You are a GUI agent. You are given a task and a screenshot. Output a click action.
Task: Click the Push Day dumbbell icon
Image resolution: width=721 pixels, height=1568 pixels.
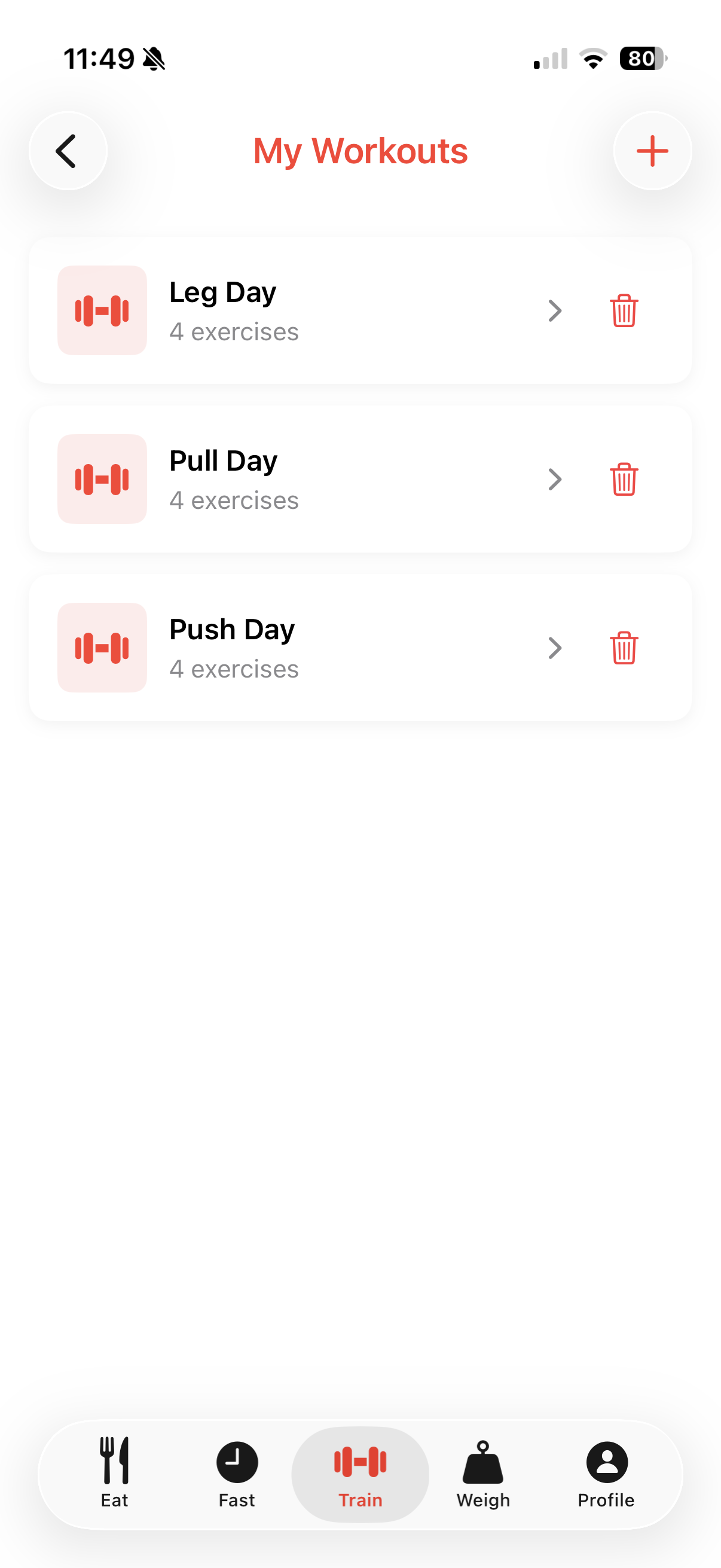102,648
